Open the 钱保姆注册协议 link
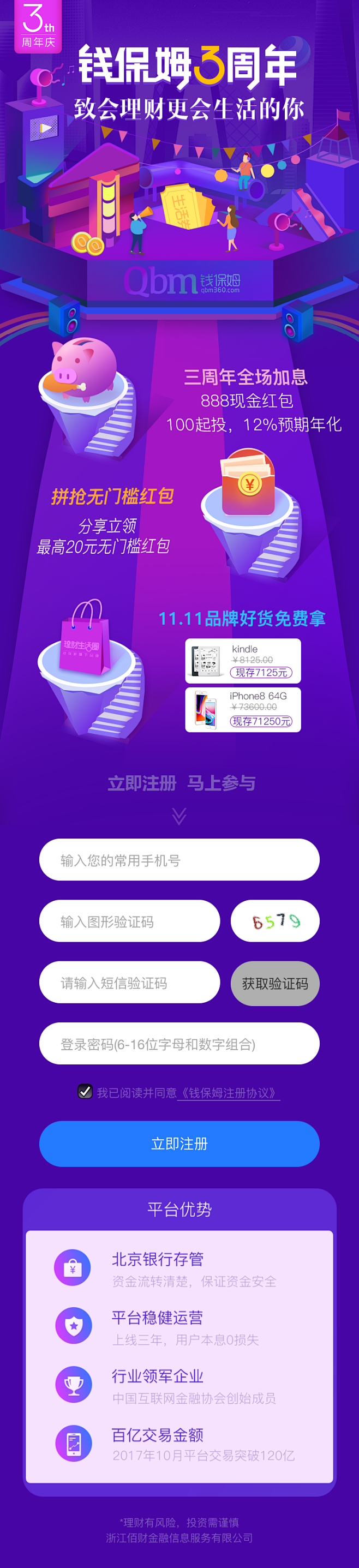The height and width of the screenshot is (1568, 359). pyautogui.click(x=229, y=1093)
